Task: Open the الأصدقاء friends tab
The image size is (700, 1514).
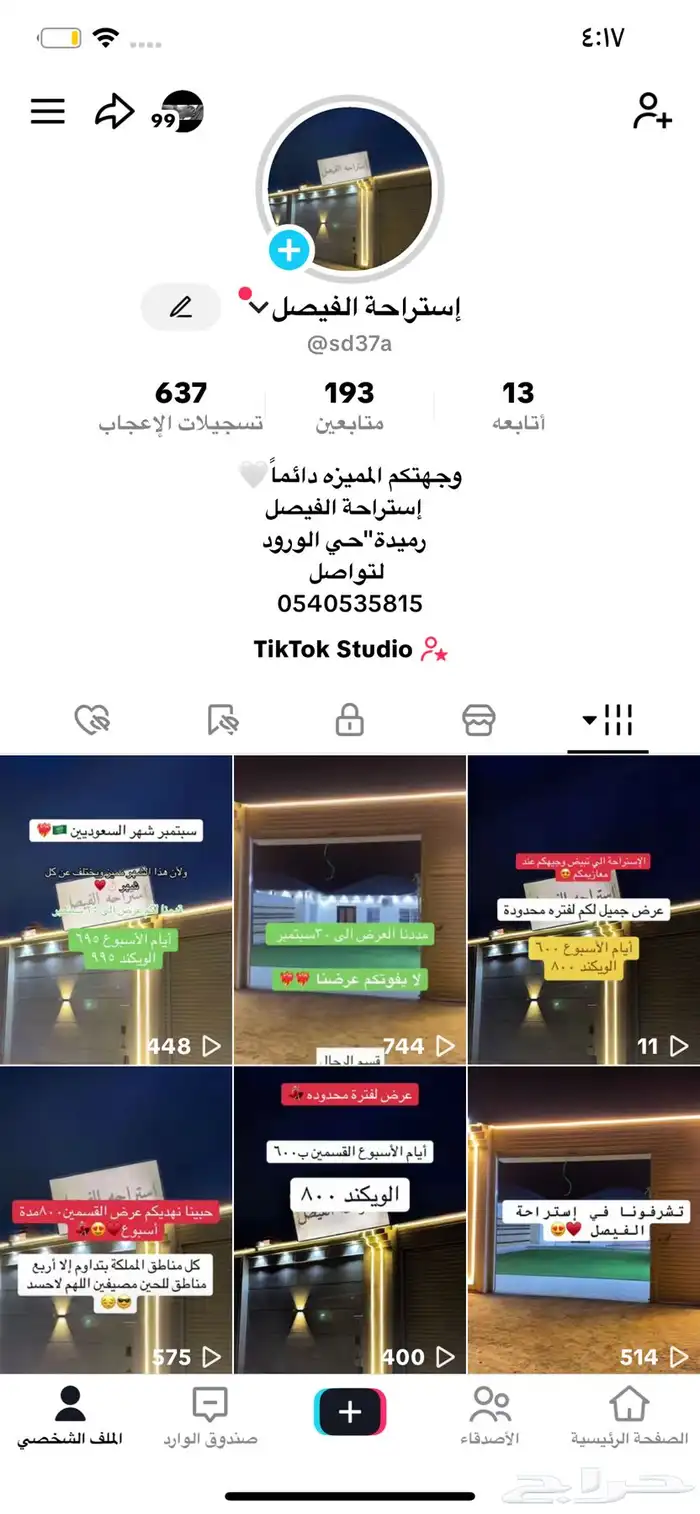Action: coord(490,1417)
